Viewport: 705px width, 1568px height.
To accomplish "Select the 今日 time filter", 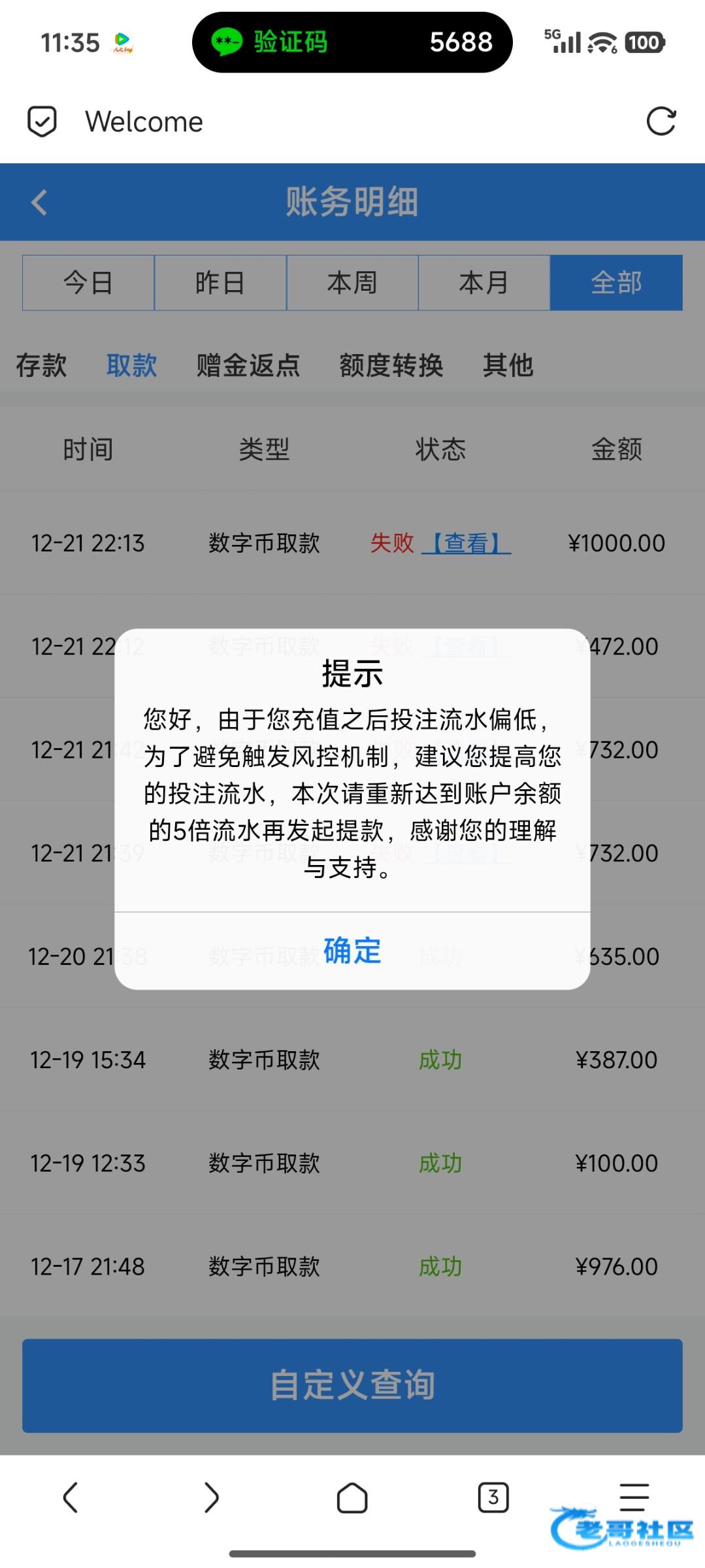I will point(88,283).
